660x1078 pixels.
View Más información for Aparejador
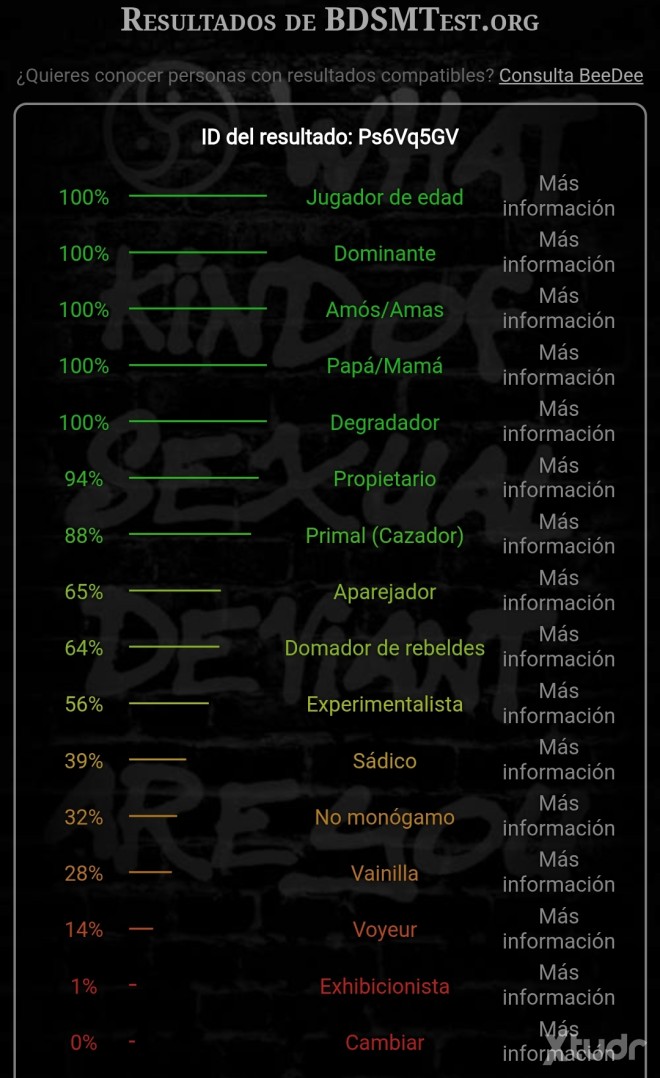pos(558,590)
